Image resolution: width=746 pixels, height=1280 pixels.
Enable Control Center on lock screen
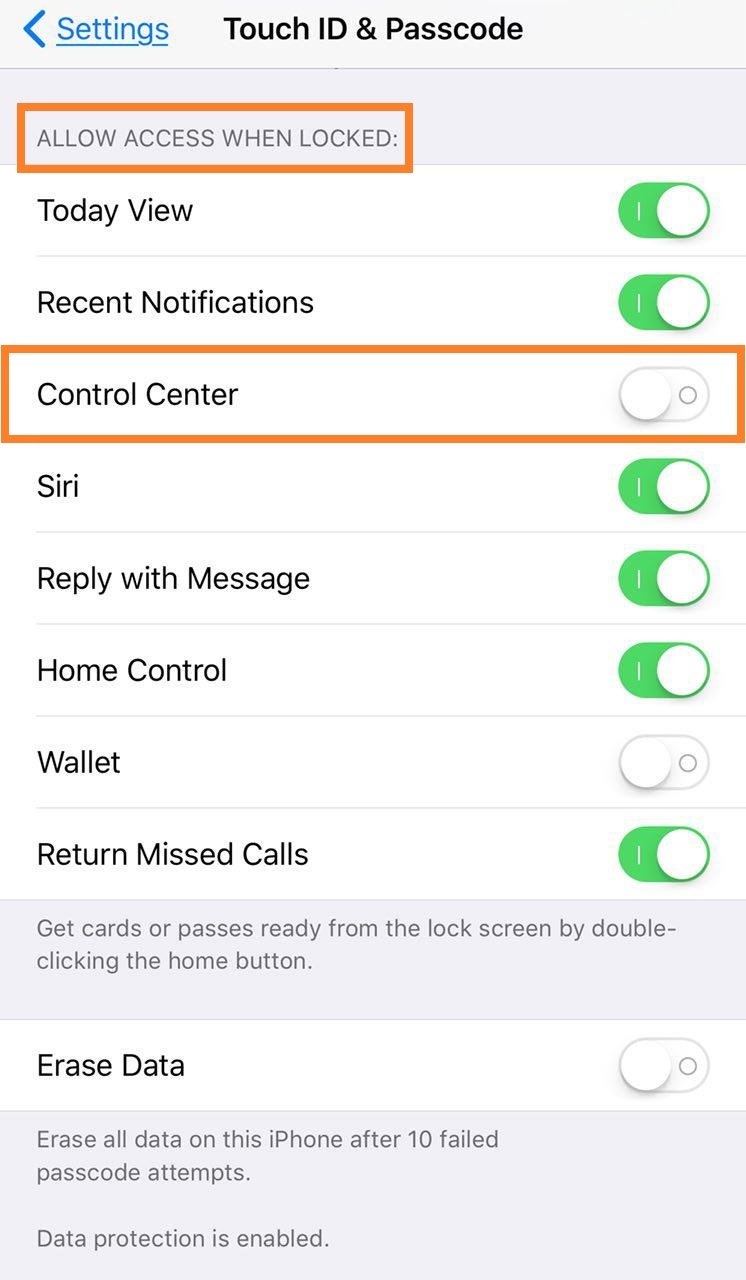[x=663, y=395]
